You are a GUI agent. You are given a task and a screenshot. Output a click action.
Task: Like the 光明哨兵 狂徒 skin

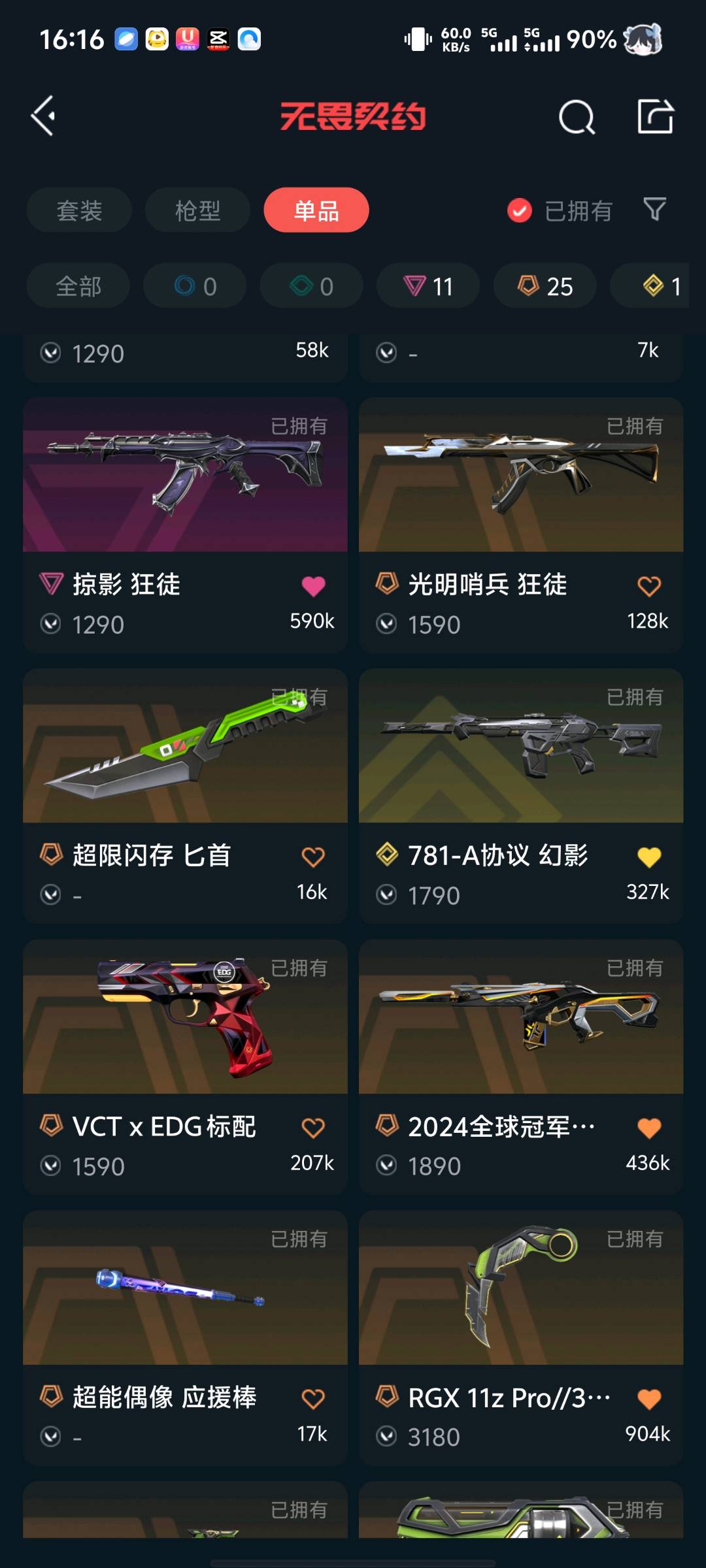click(x=648, y=586)
